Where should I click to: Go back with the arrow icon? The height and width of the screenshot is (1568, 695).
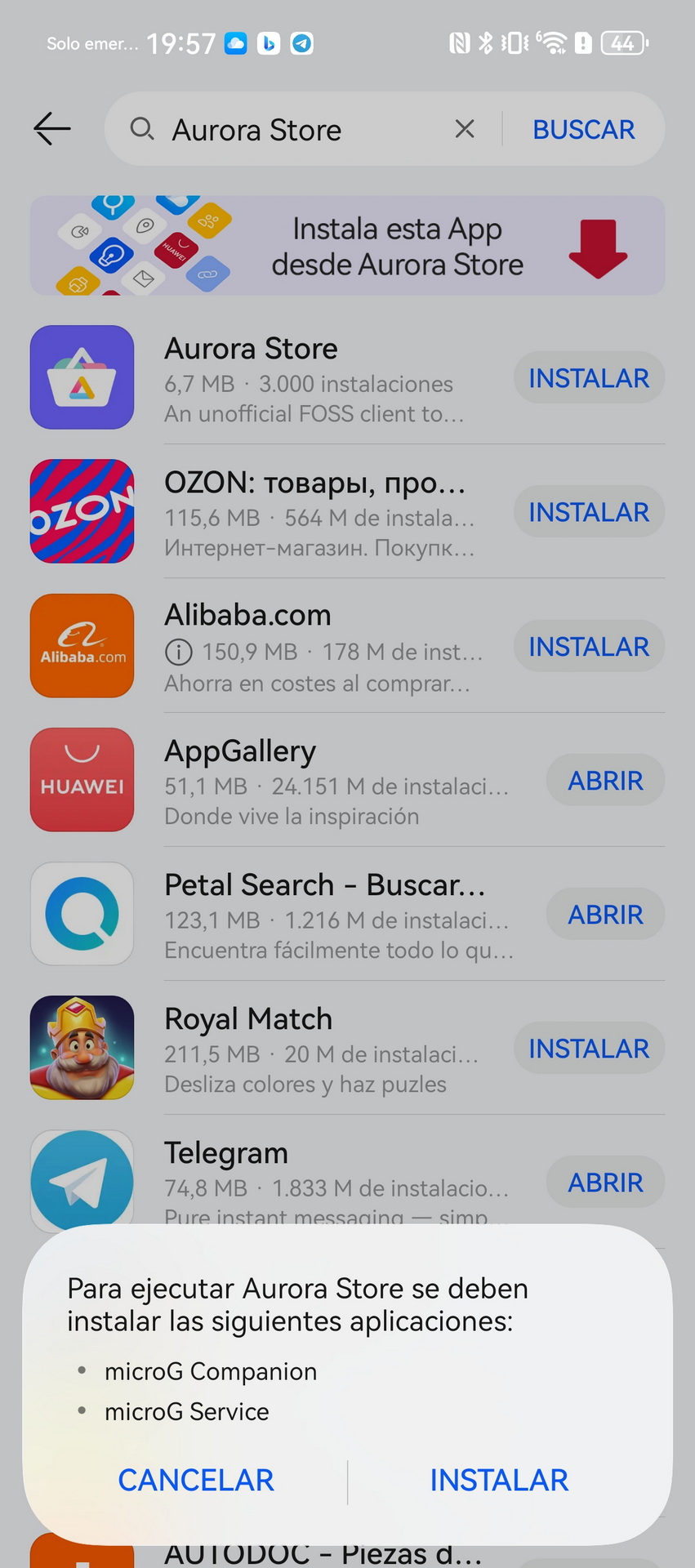(x=52, y=129)
